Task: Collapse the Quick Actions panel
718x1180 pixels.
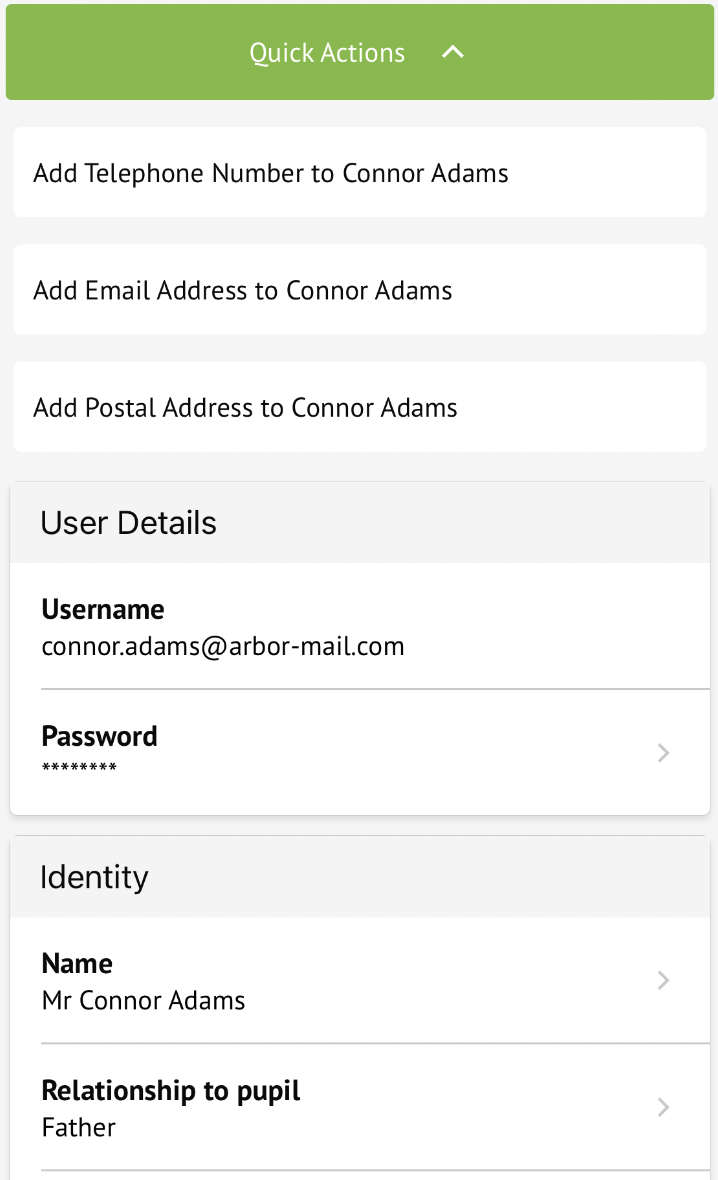Action: (x=358, y=53)
